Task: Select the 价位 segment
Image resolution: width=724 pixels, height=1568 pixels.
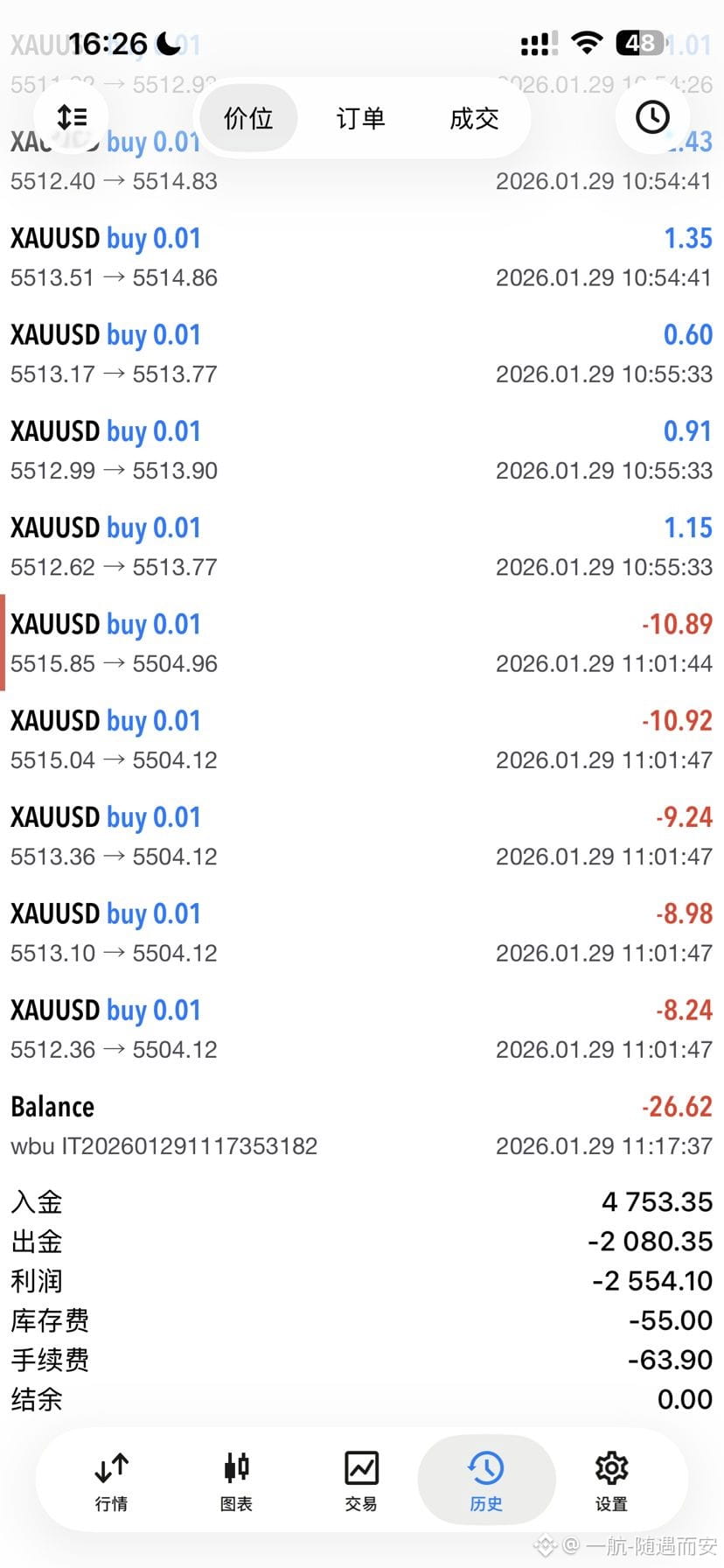Action: pos(248,117)
